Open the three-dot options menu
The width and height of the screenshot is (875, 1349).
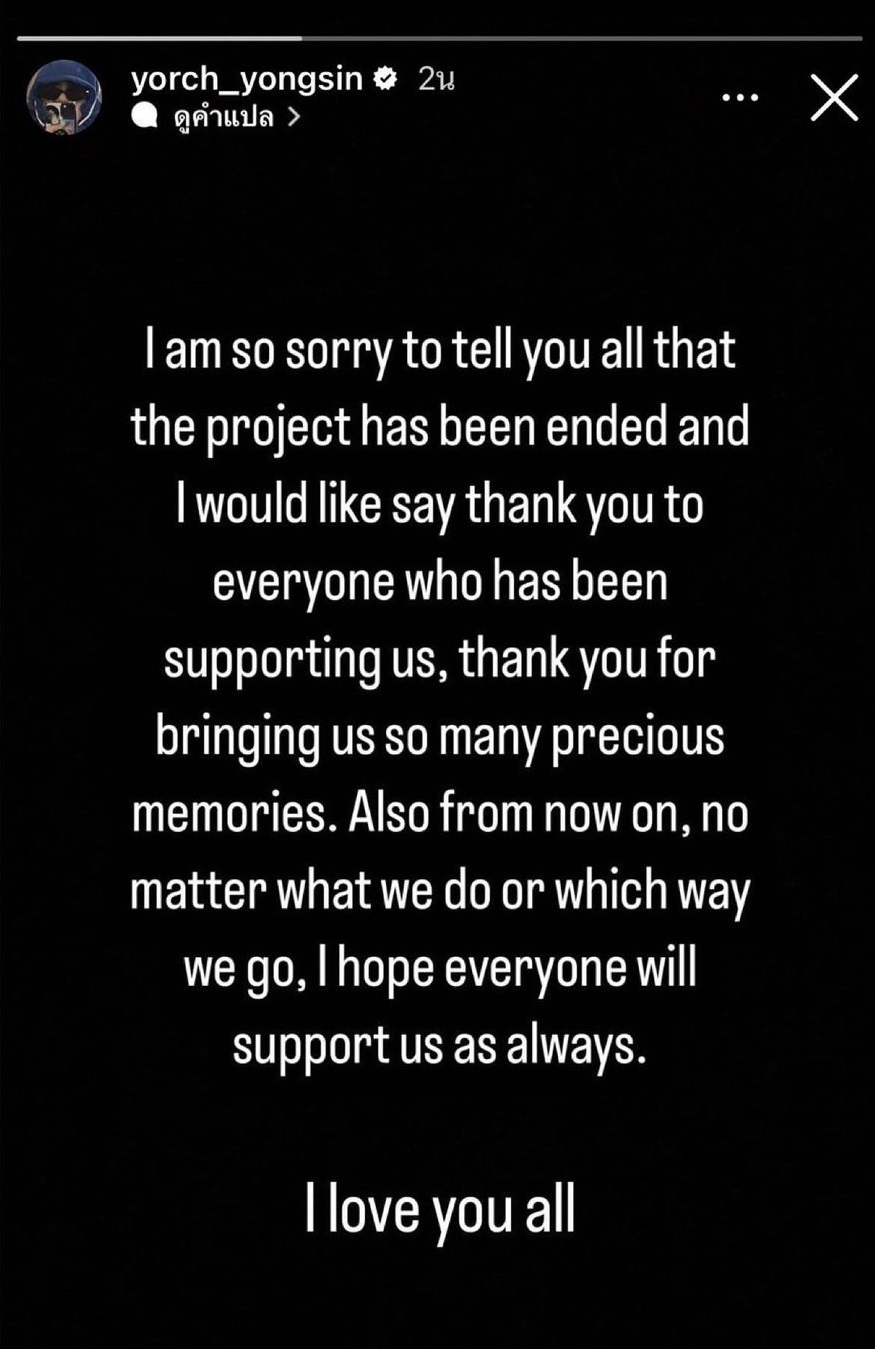(x=740, y=98)
